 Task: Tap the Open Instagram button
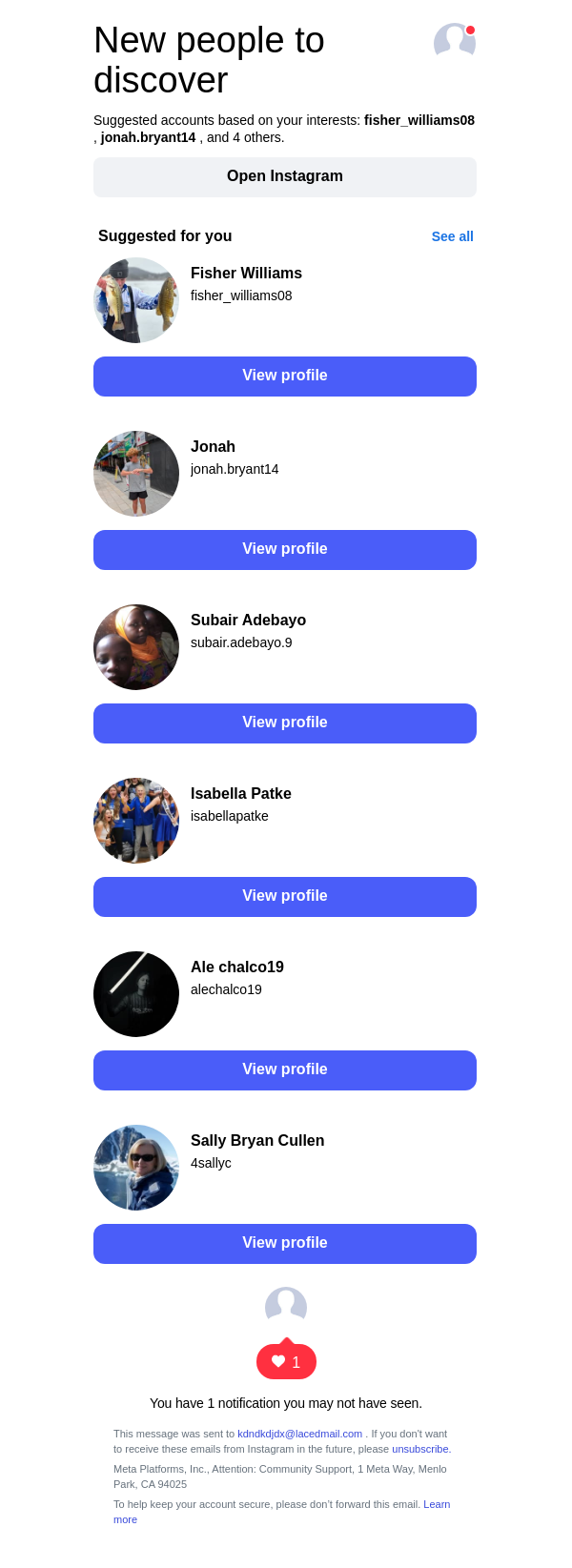[x=285, y=177]
